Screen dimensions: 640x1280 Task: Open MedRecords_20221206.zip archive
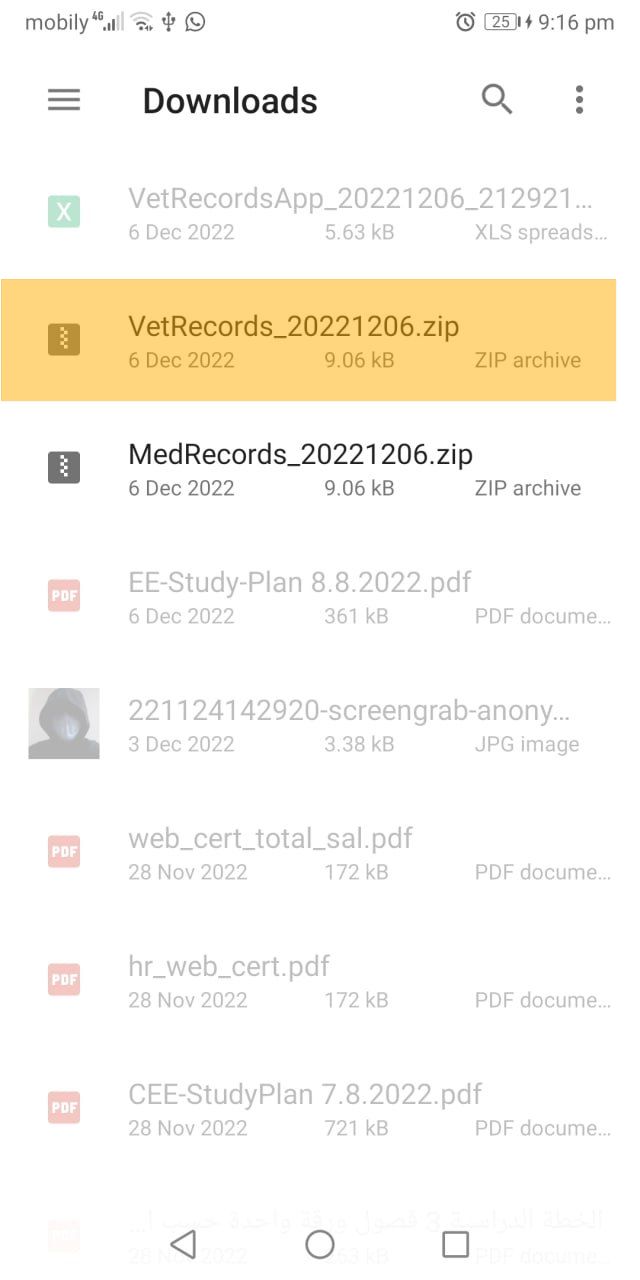click(x=308, y=468)
